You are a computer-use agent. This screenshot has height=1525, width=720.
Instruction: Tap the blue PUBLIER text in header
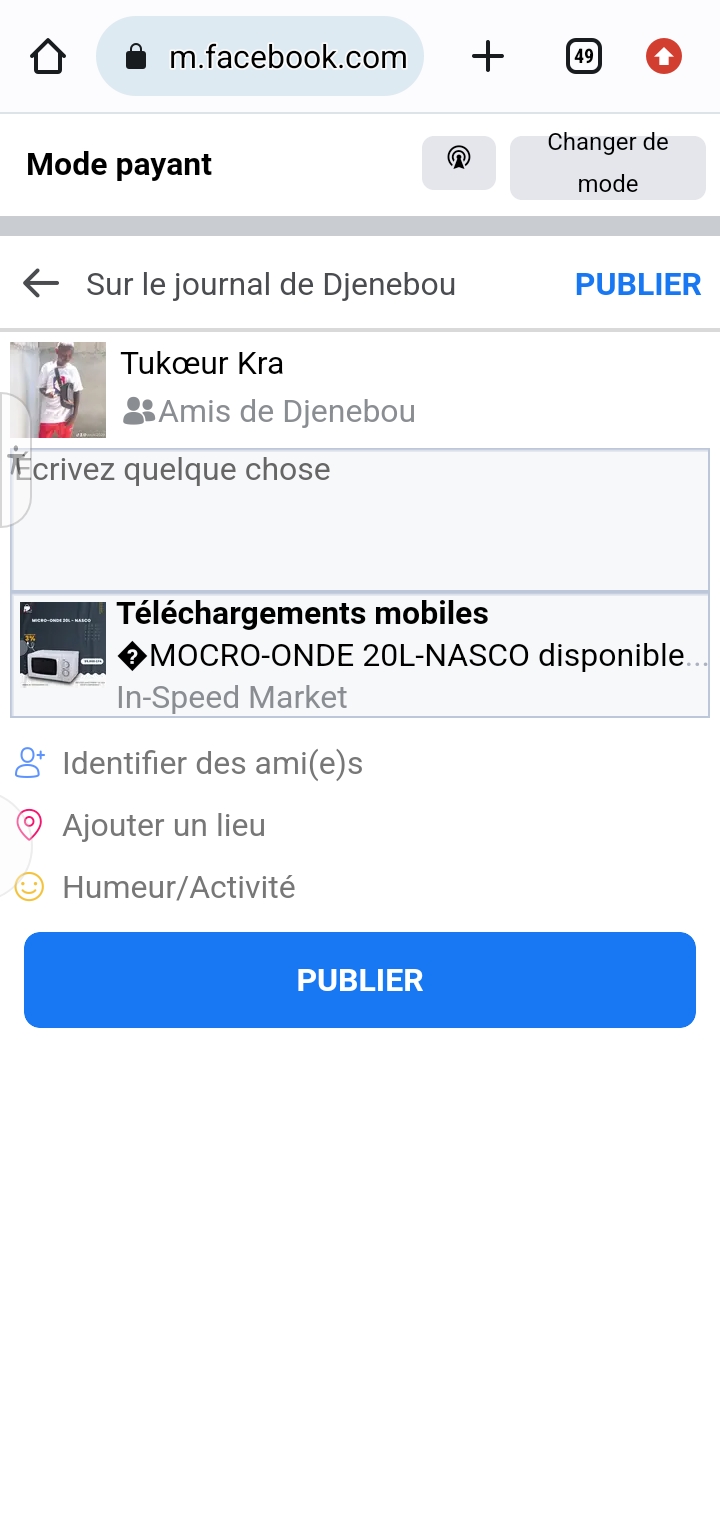[637, 284]
